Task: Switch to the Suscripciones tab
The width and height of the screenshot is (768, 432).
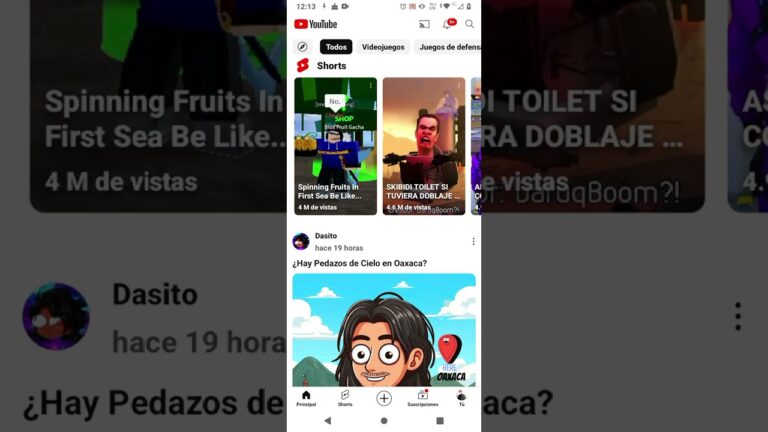Action: click(422, 398)
